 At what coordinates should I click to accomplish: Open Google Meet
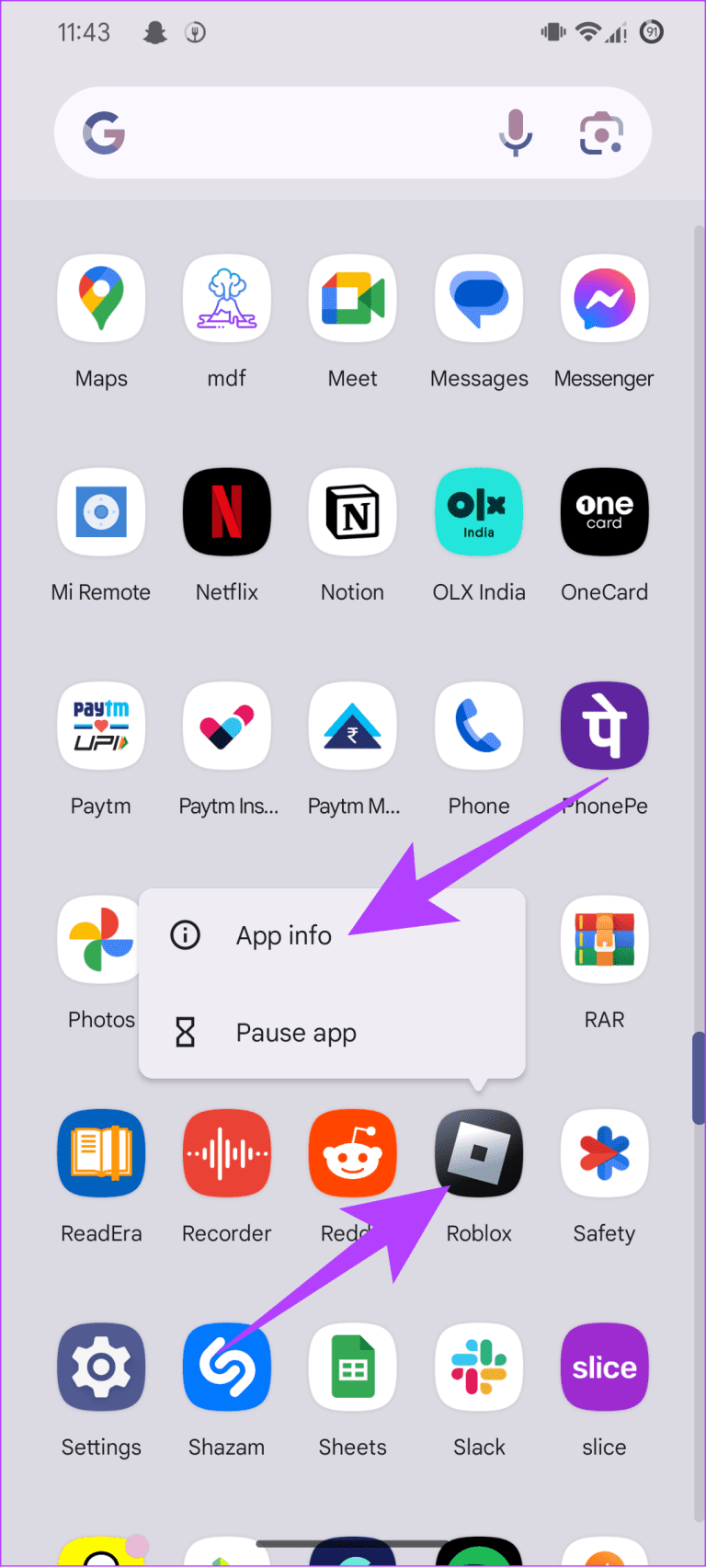(353, 300)
